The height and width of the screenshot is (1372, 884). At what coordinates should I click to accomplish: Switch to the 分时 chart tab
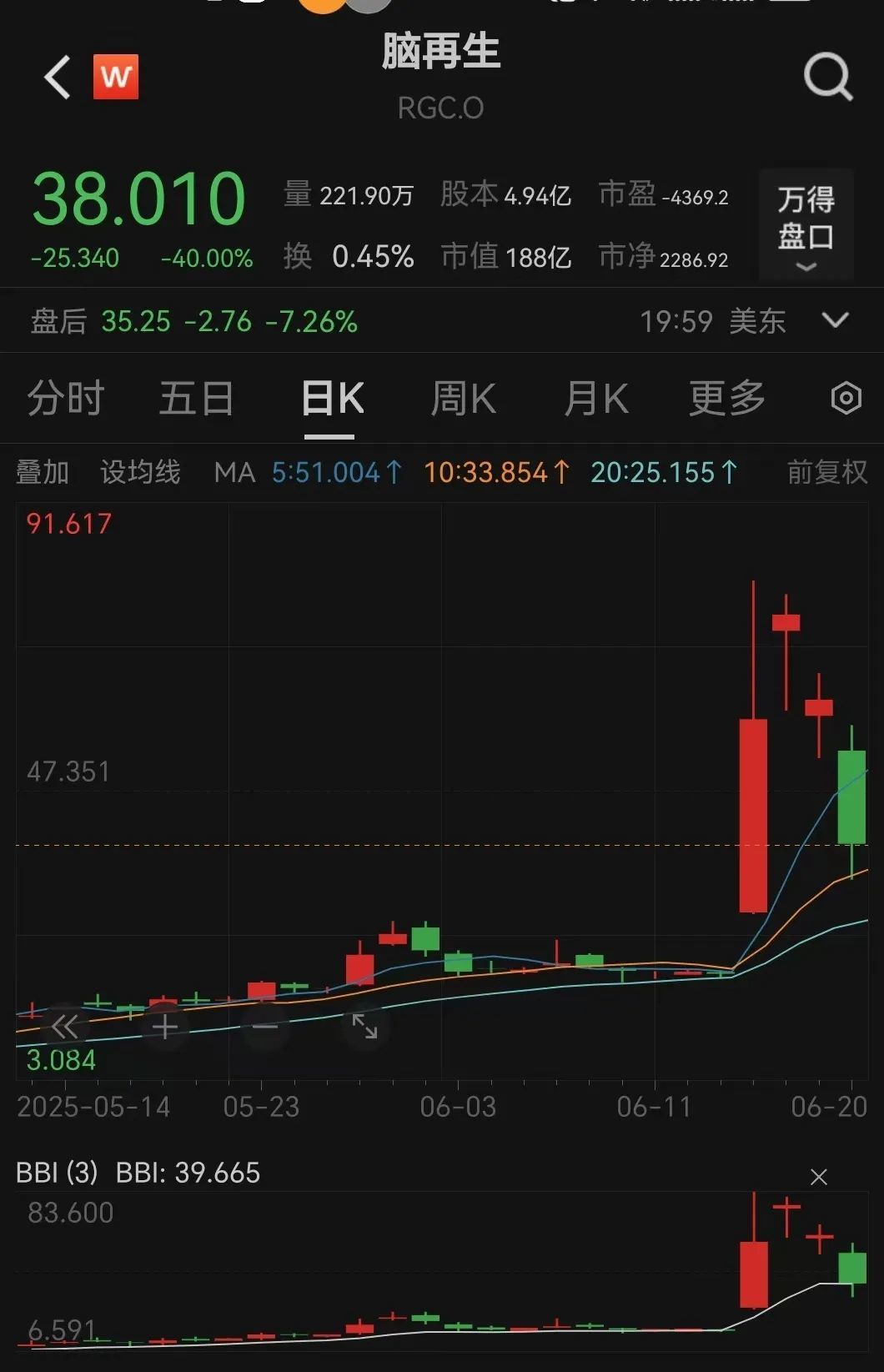[66, 398]
